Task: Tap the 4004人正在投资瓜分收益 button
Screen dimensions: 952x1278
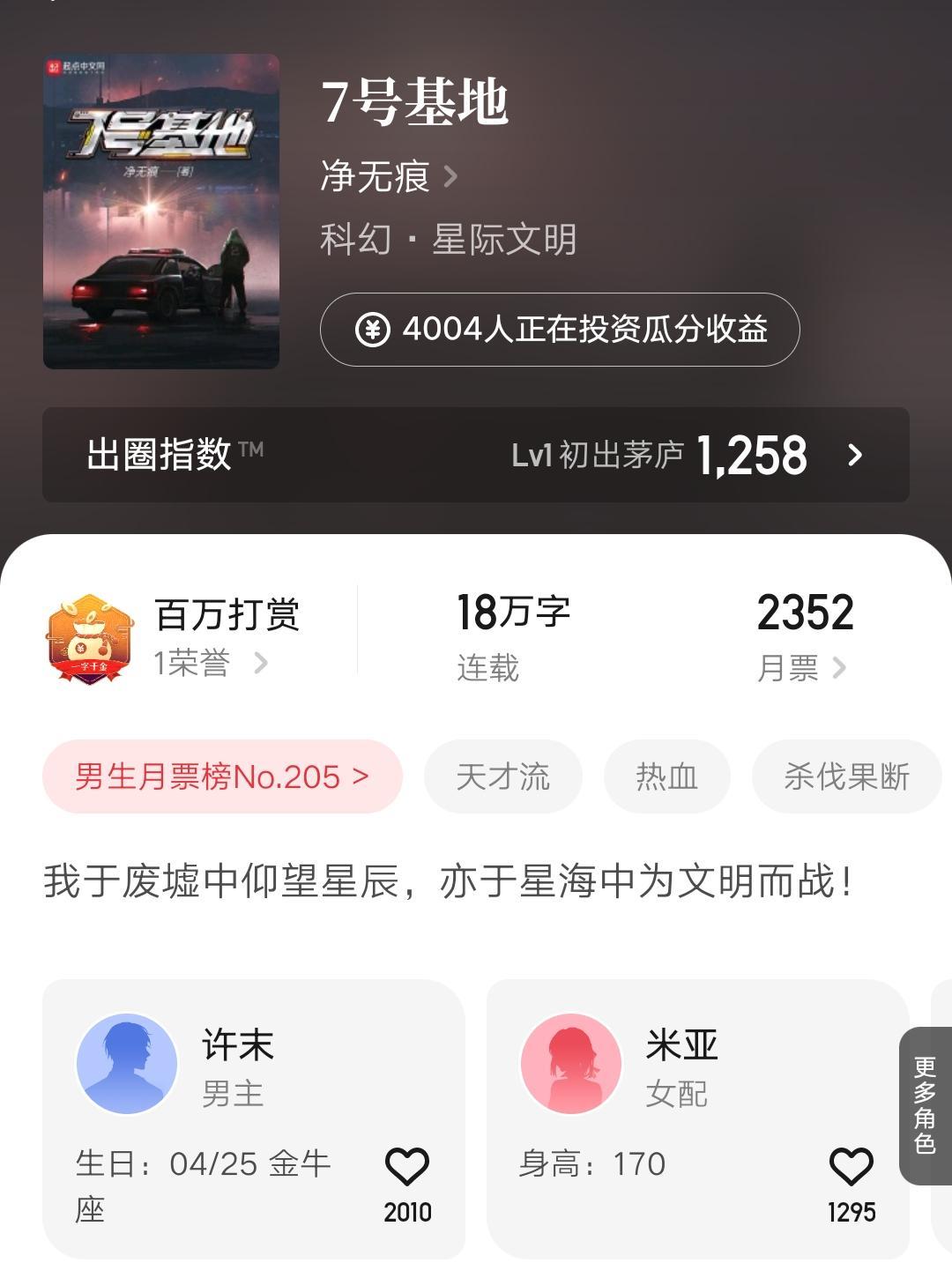Action: click(x=560, y=330)
